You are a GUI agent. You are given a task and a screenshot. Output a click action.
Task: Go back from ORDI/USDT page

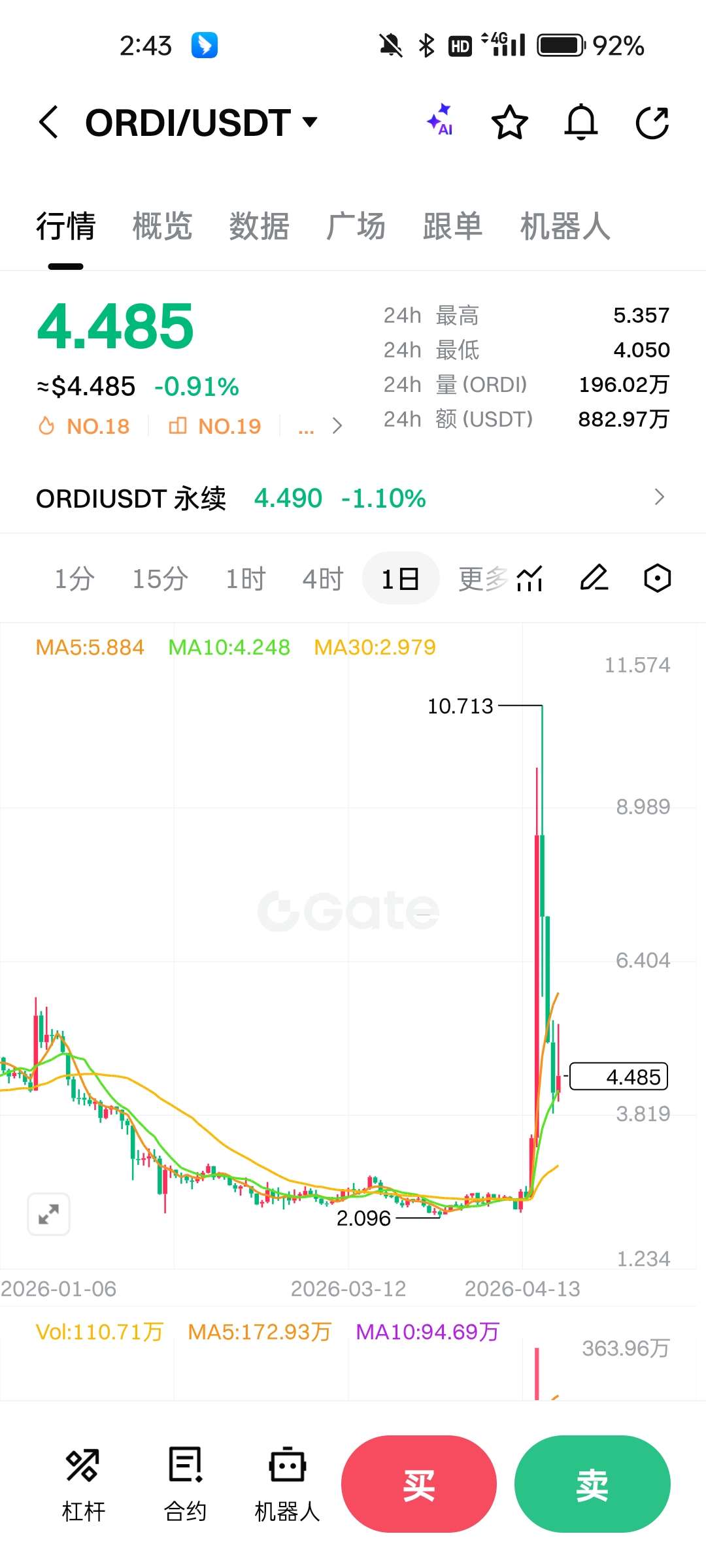point(49,122)
